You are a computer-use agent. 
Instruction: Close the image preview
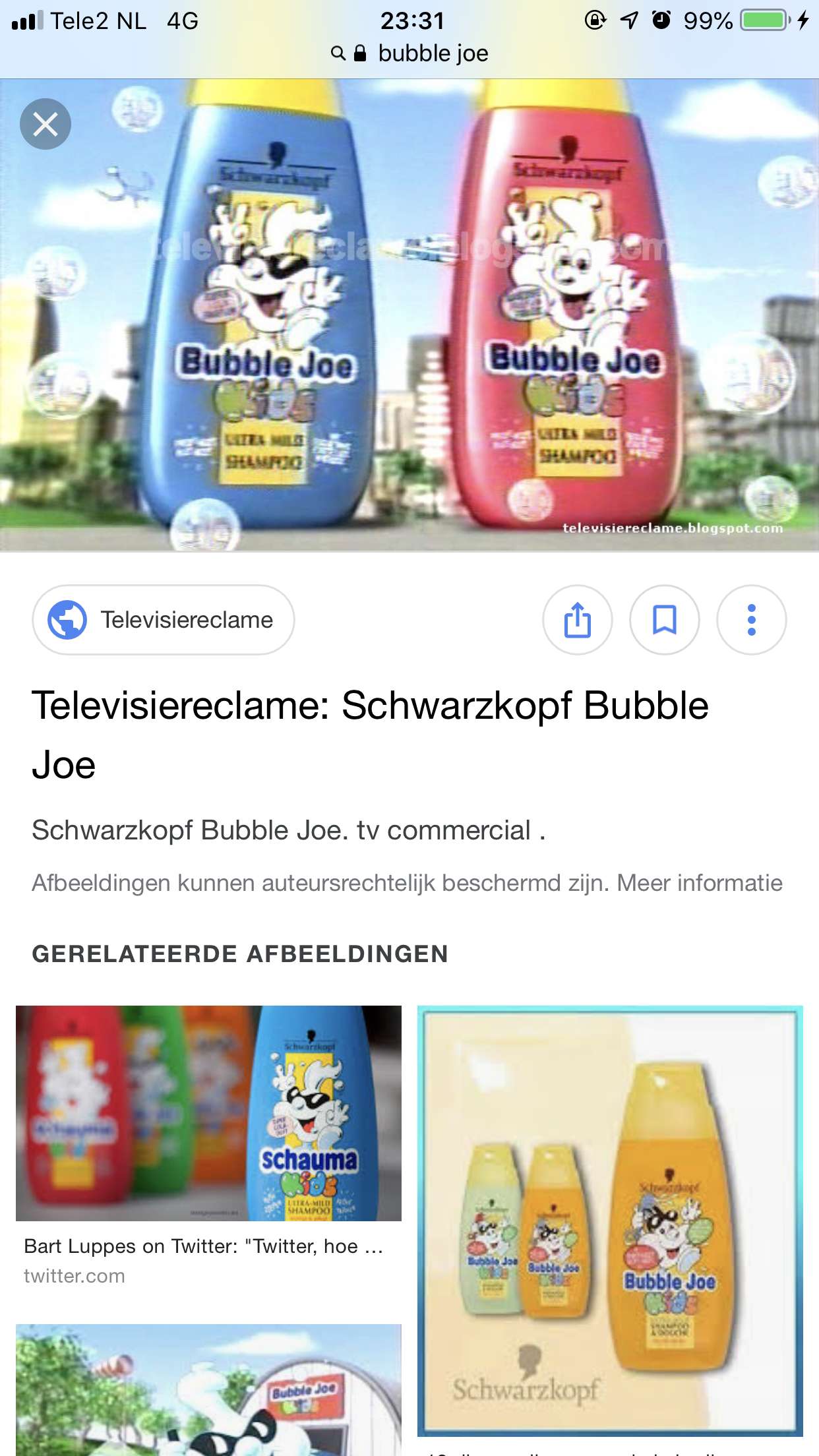pos(45,124)
